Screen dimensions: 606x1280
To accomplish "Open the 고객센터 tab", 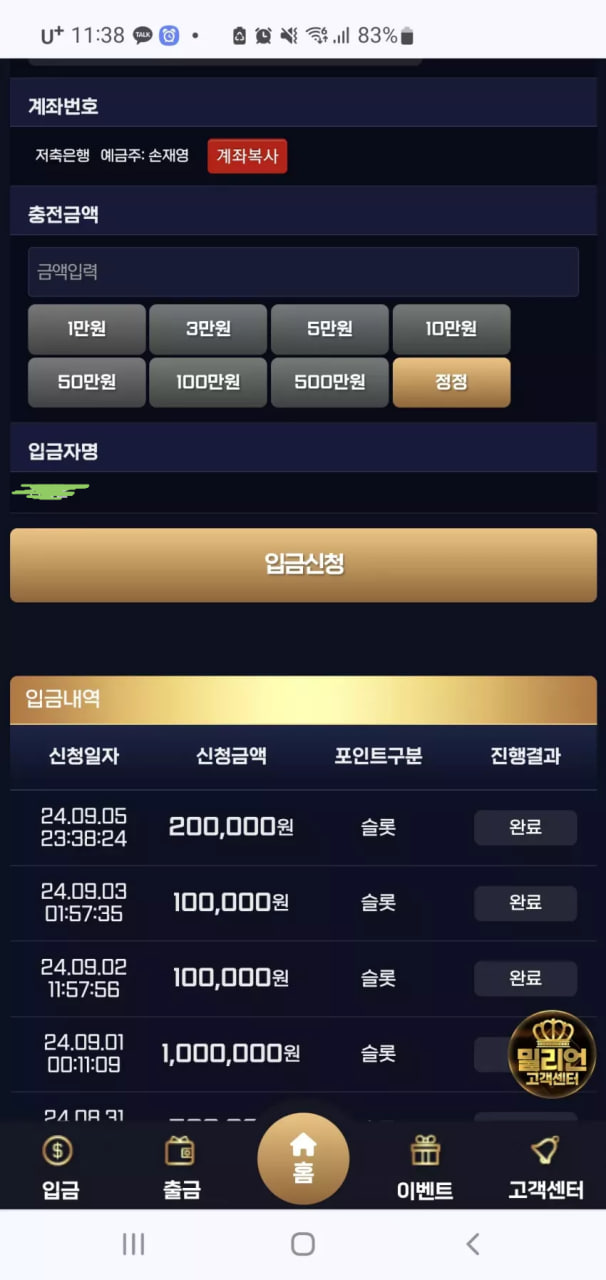I will (546, 1167).
